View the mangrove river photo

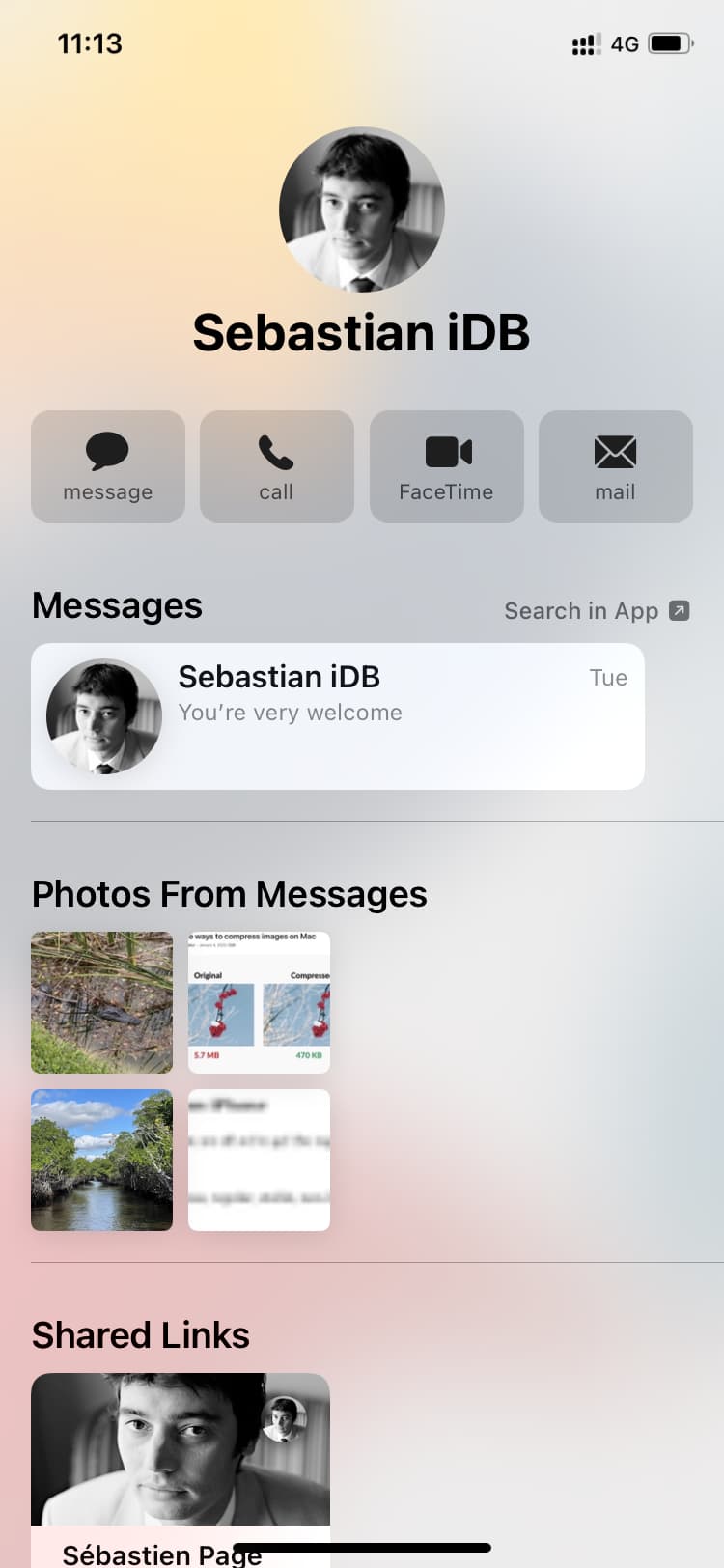(x=101, y=1160)
